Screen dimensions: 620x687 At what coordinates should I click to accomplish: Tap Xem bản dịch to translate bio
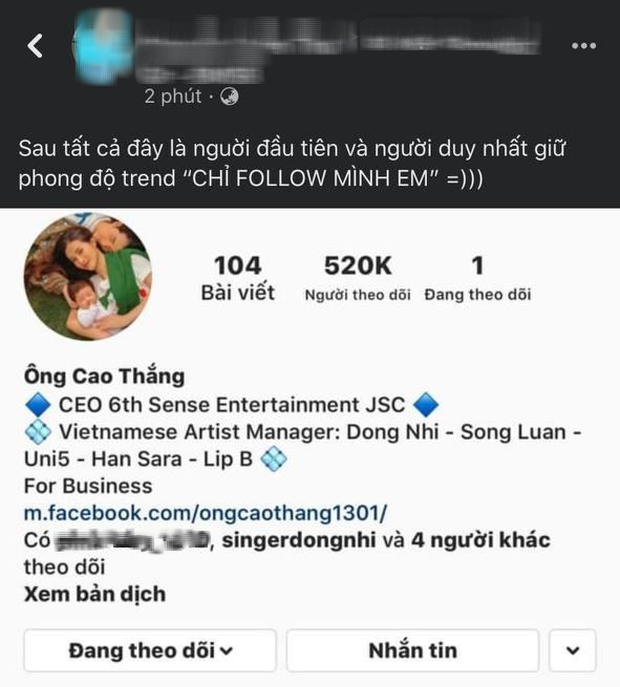(x=94, y=594)
